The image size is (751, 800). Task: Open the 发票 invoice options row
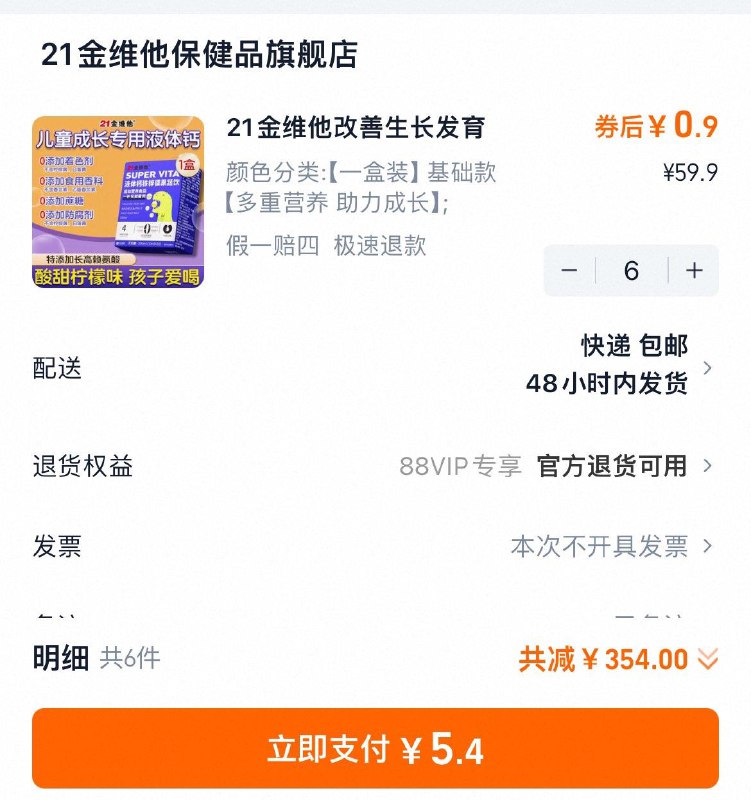[375, 543]
